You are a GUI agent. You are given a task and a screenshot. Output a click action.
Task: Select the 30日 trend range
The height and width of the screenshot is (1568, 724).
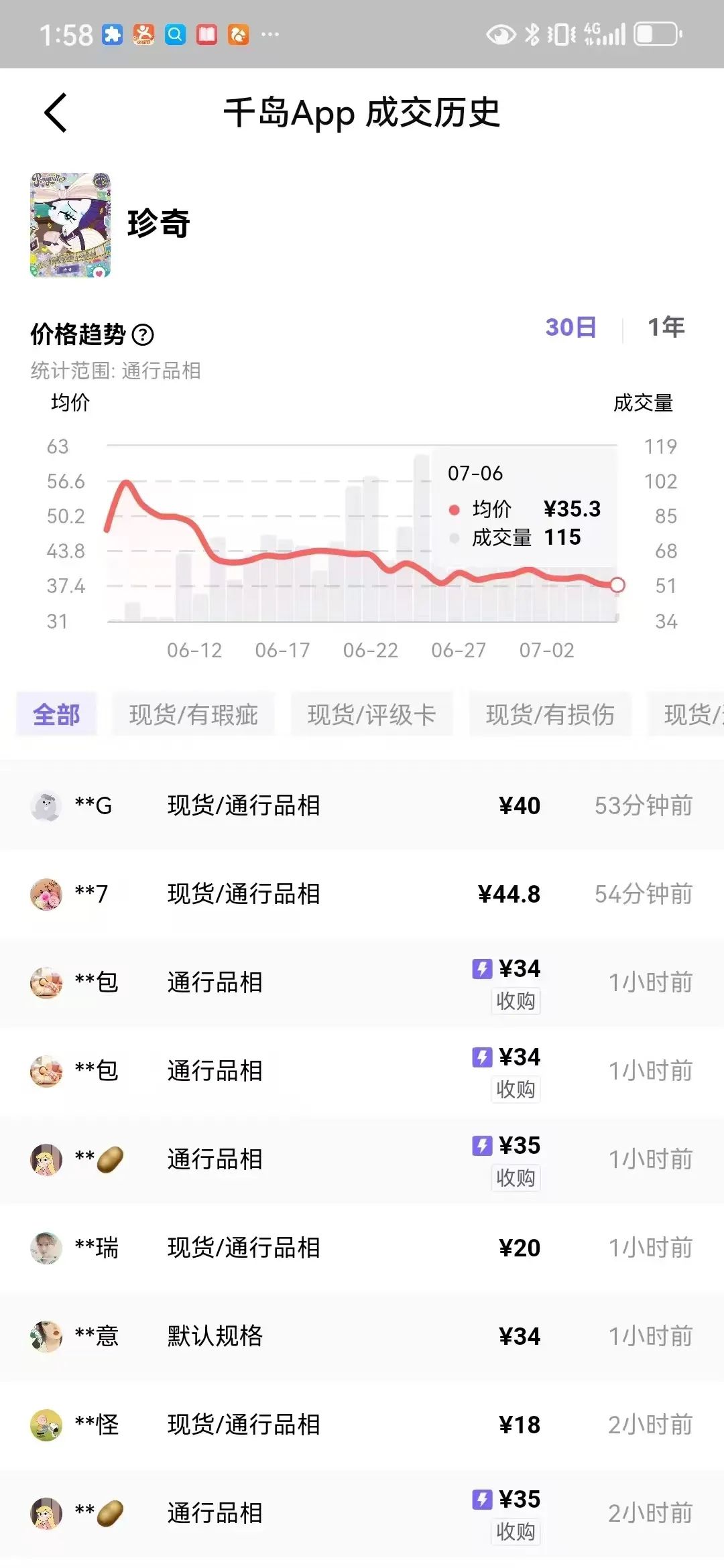pos(570,328)
